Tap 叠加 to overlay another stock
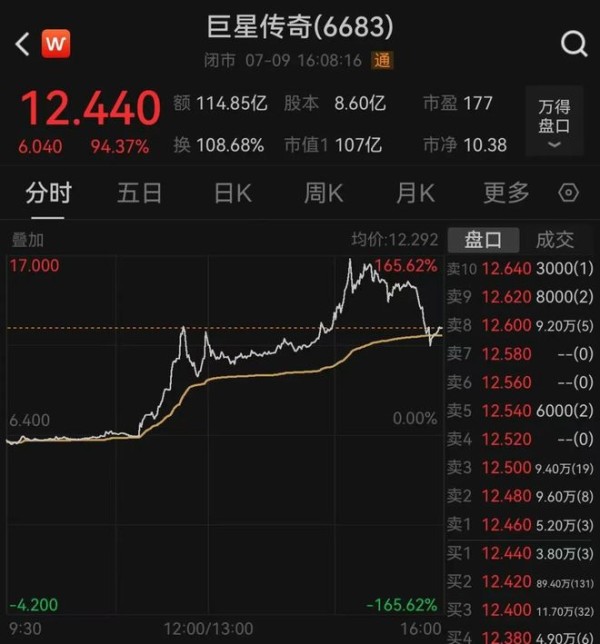Viewport: 600px width, 644px height. click(27, 240)
